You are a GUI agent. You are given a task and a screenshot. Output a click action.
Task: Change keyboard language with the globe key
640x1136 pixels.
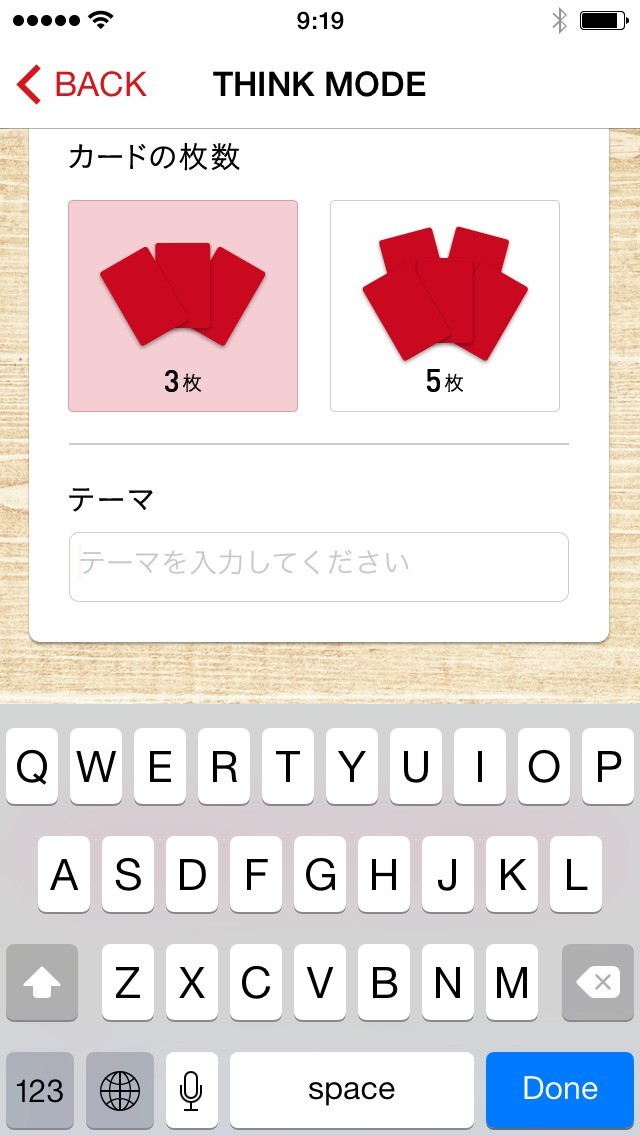click(x=120, y=1089)
